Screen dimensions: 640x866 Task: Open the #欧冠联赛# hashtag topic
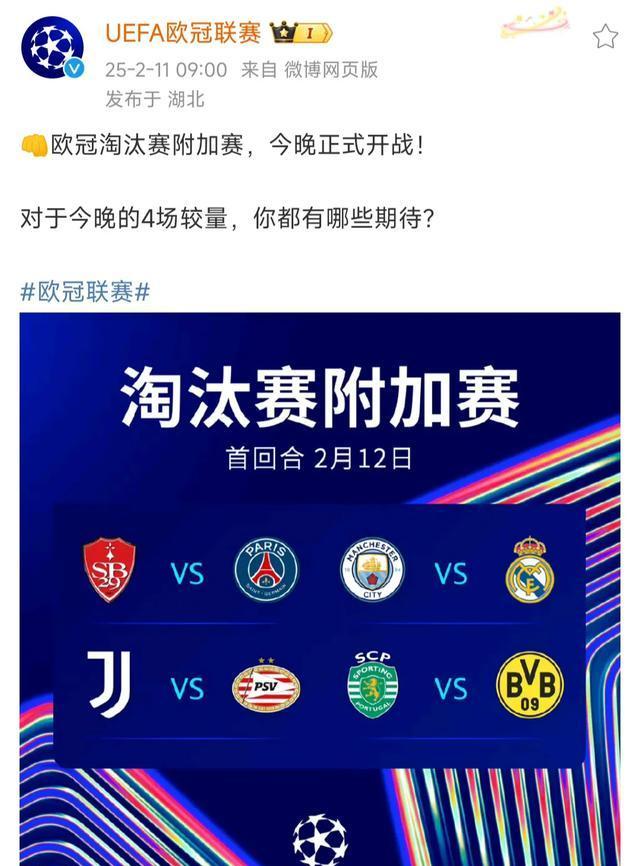click(85, 291)
